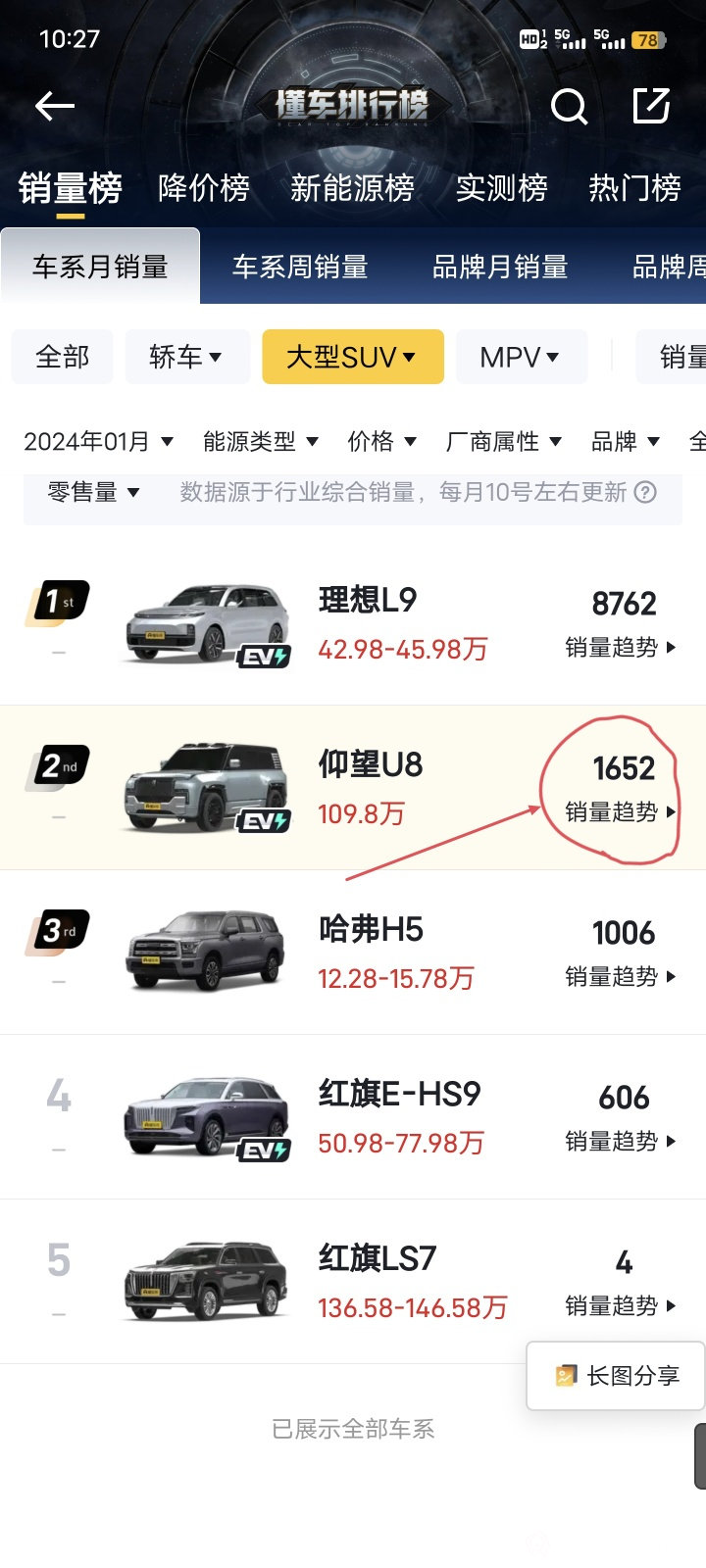
Task: Expand the 零售量 data type selector
Action: (94, 492)
